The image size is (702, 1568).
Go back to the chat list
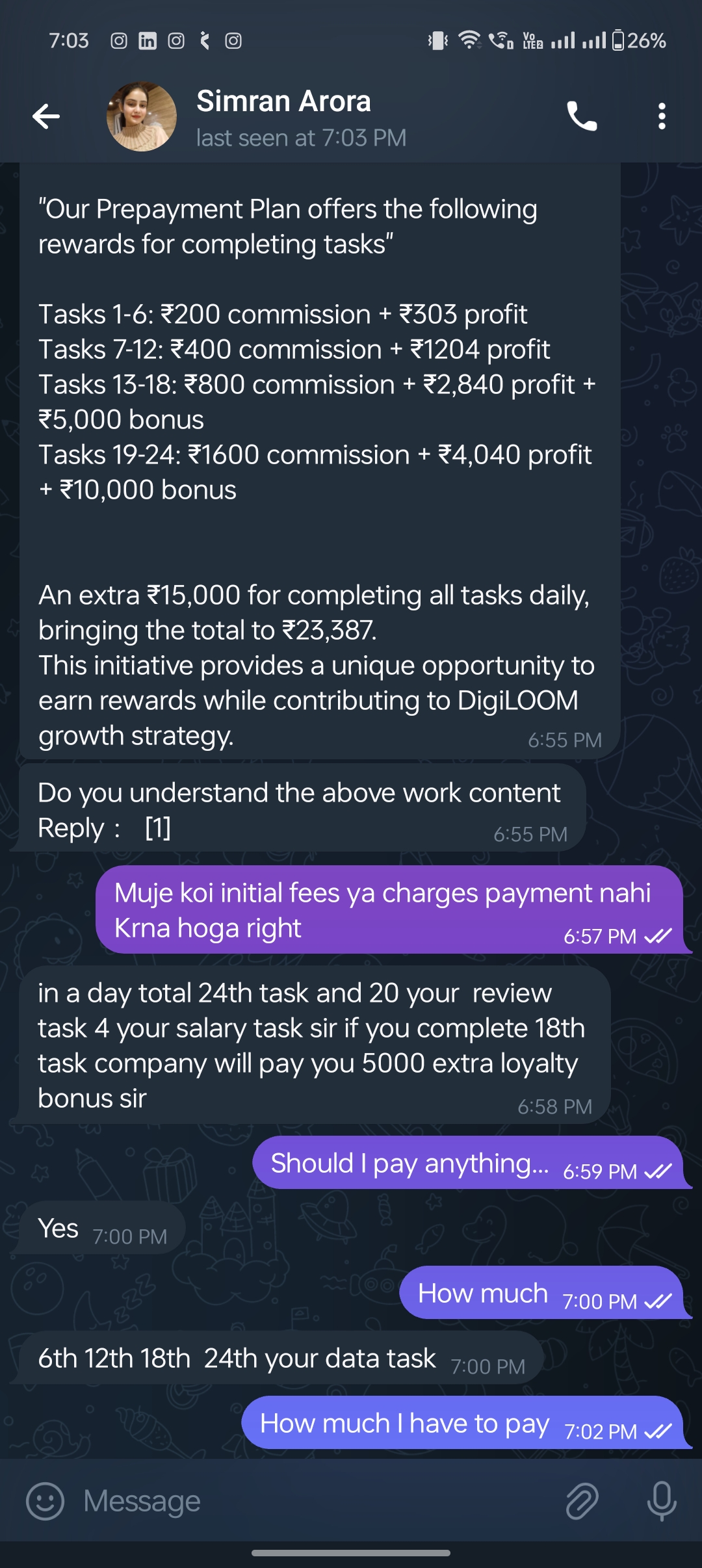[x=46, y=117]
